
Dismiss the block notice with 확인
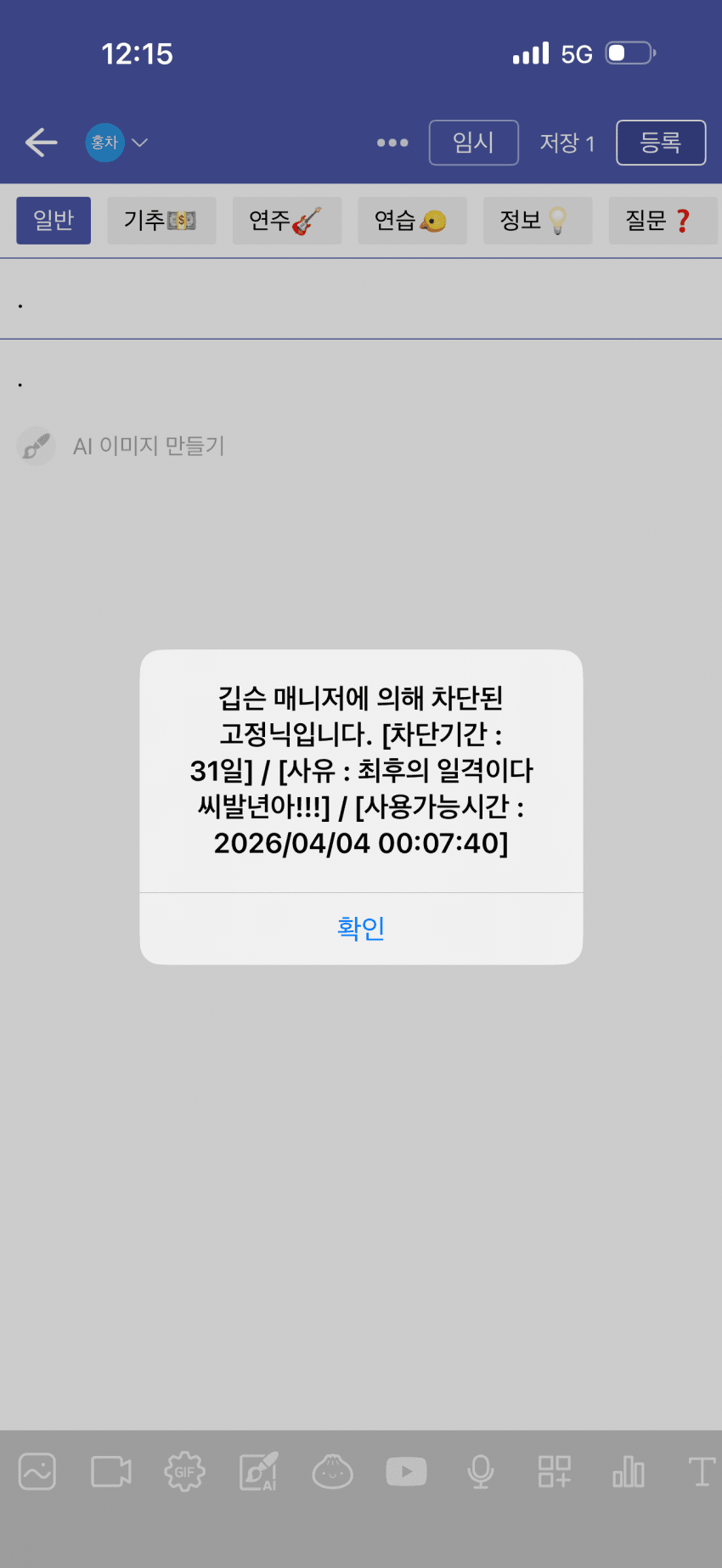(361, 928)
